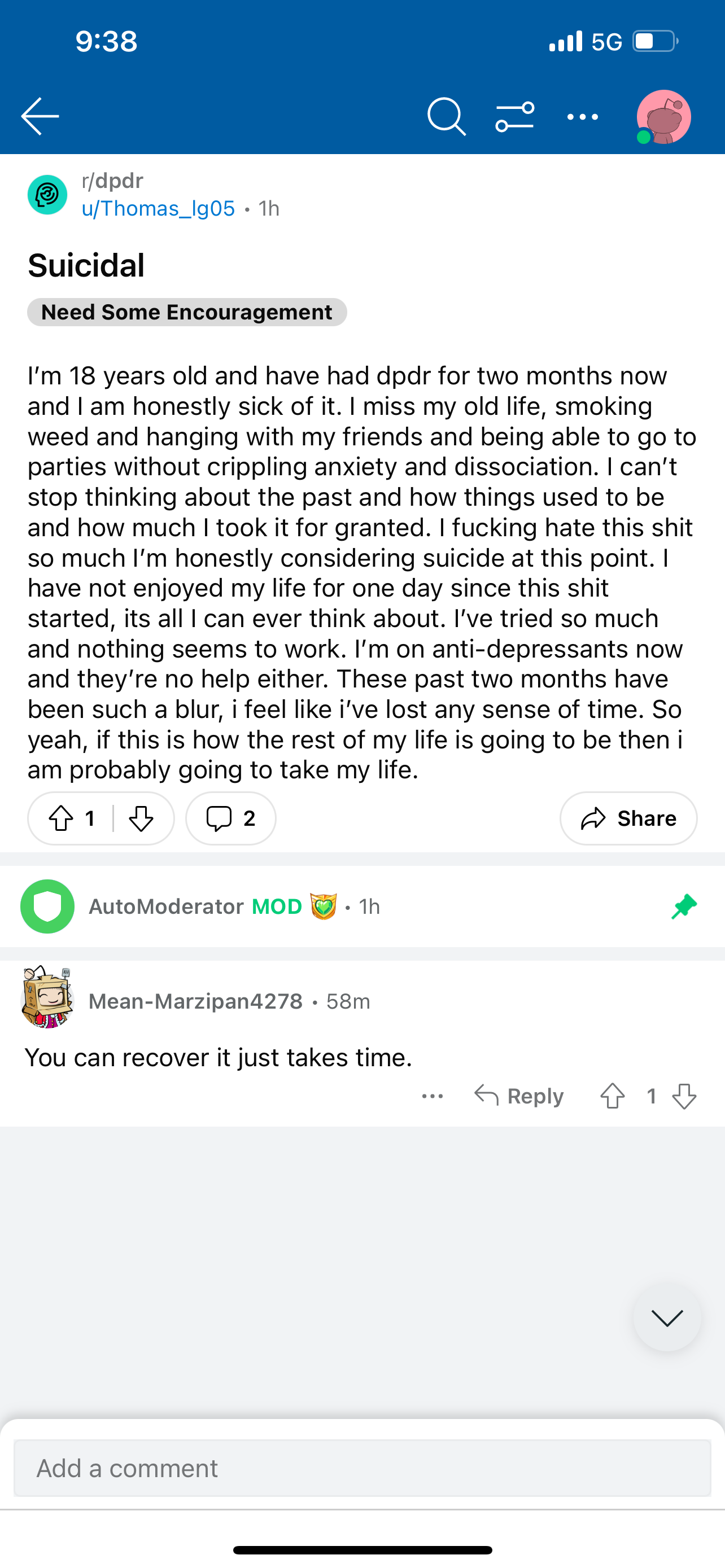Upvote Mean-Marzipan4278's comment
Screen dimensions: 725x1568
coord(613,1096)
